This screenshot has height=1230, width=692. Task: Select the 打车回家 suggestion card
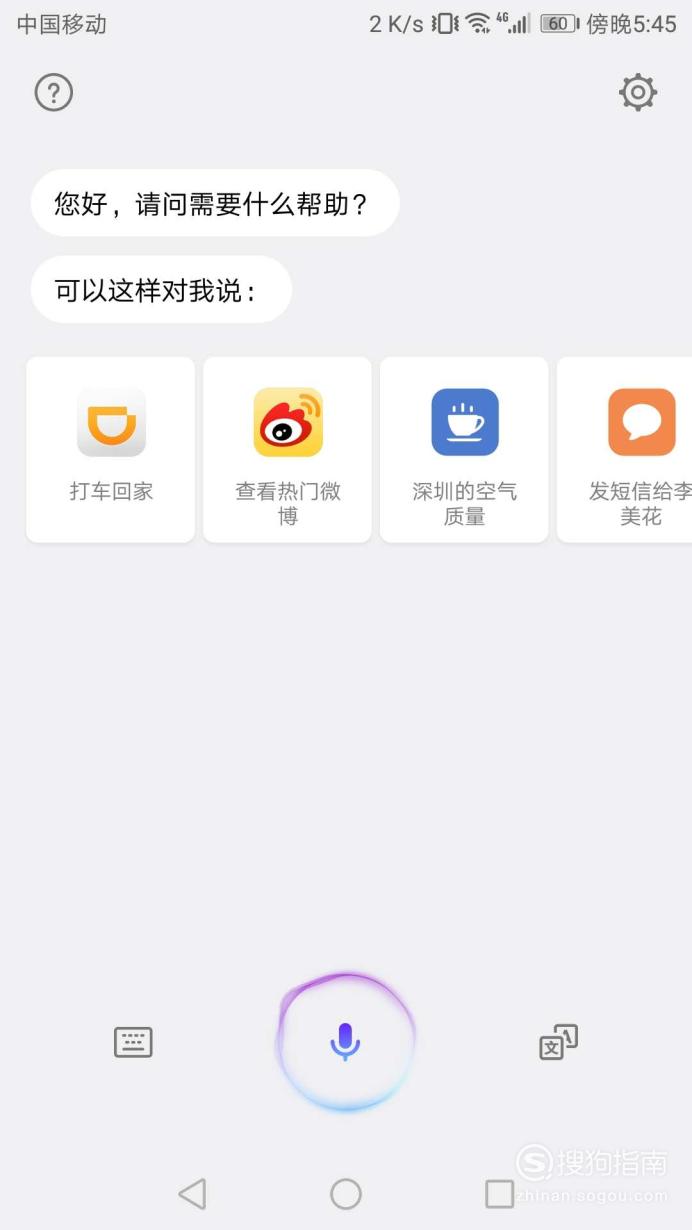click(111, 450)
